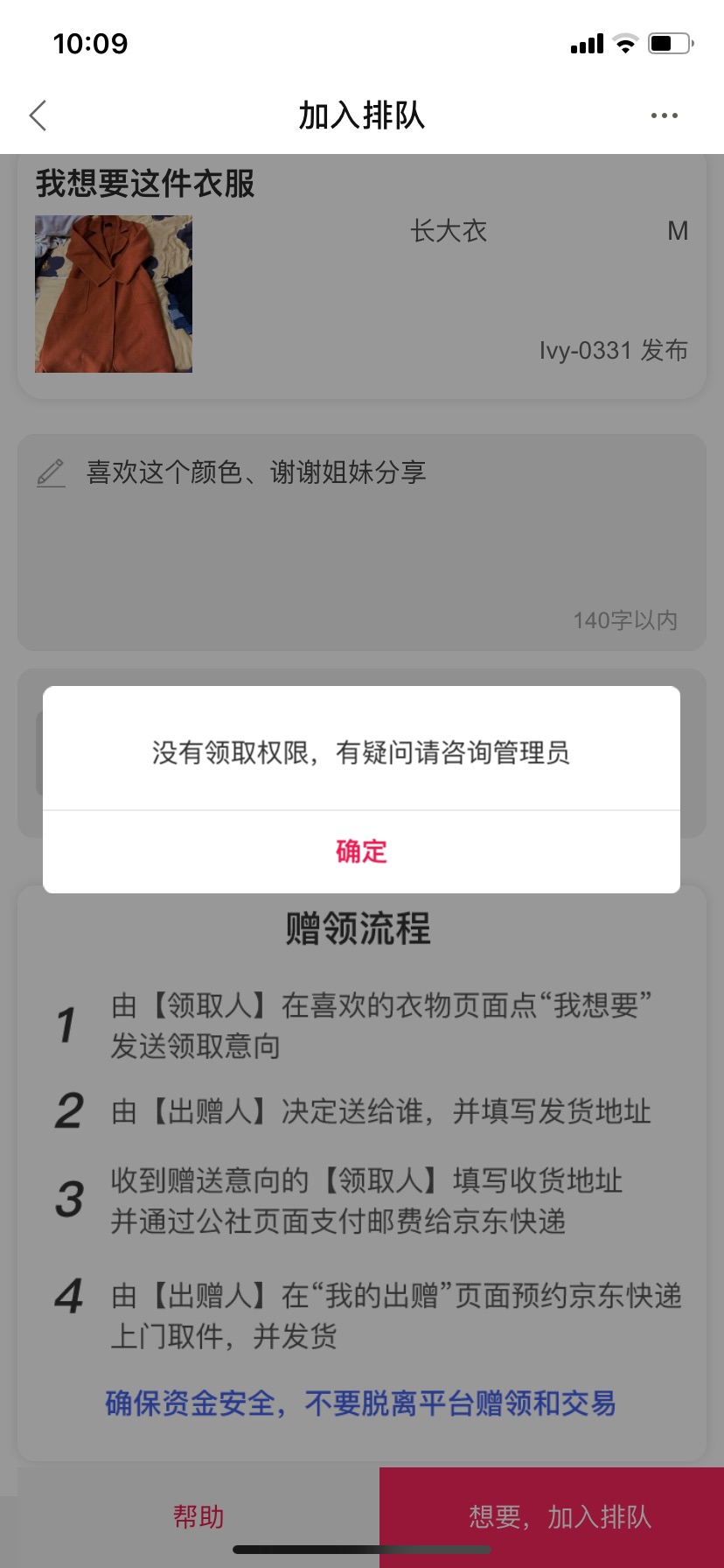Open the orange coat photo
The image size is (724, 1568).
pos(114,294)
